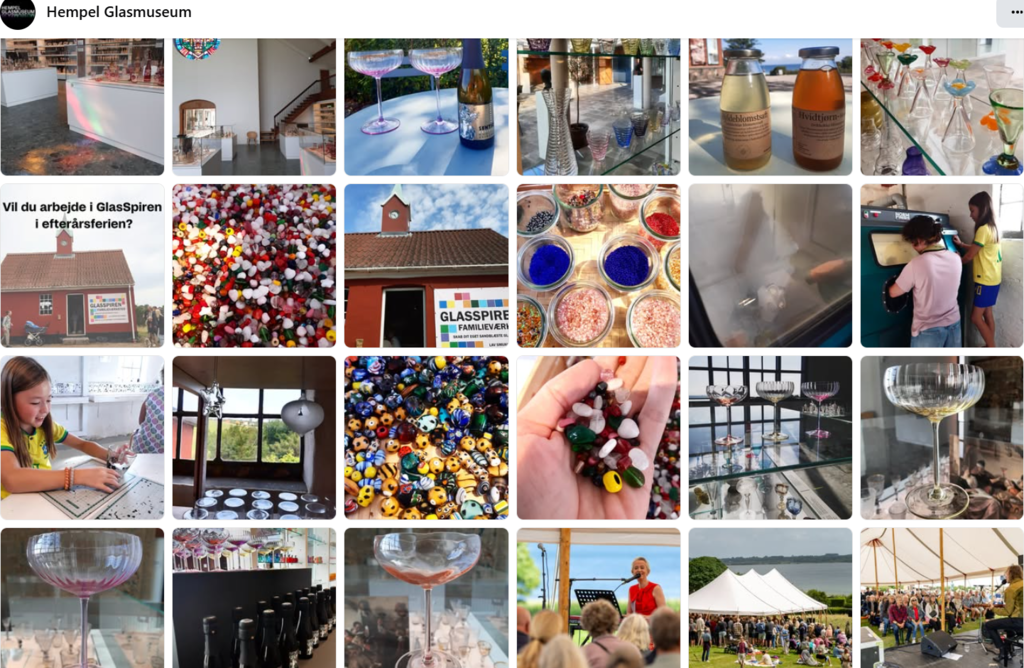View photo of colorful stemmed cocktail glasses

[x=941, y=107]
